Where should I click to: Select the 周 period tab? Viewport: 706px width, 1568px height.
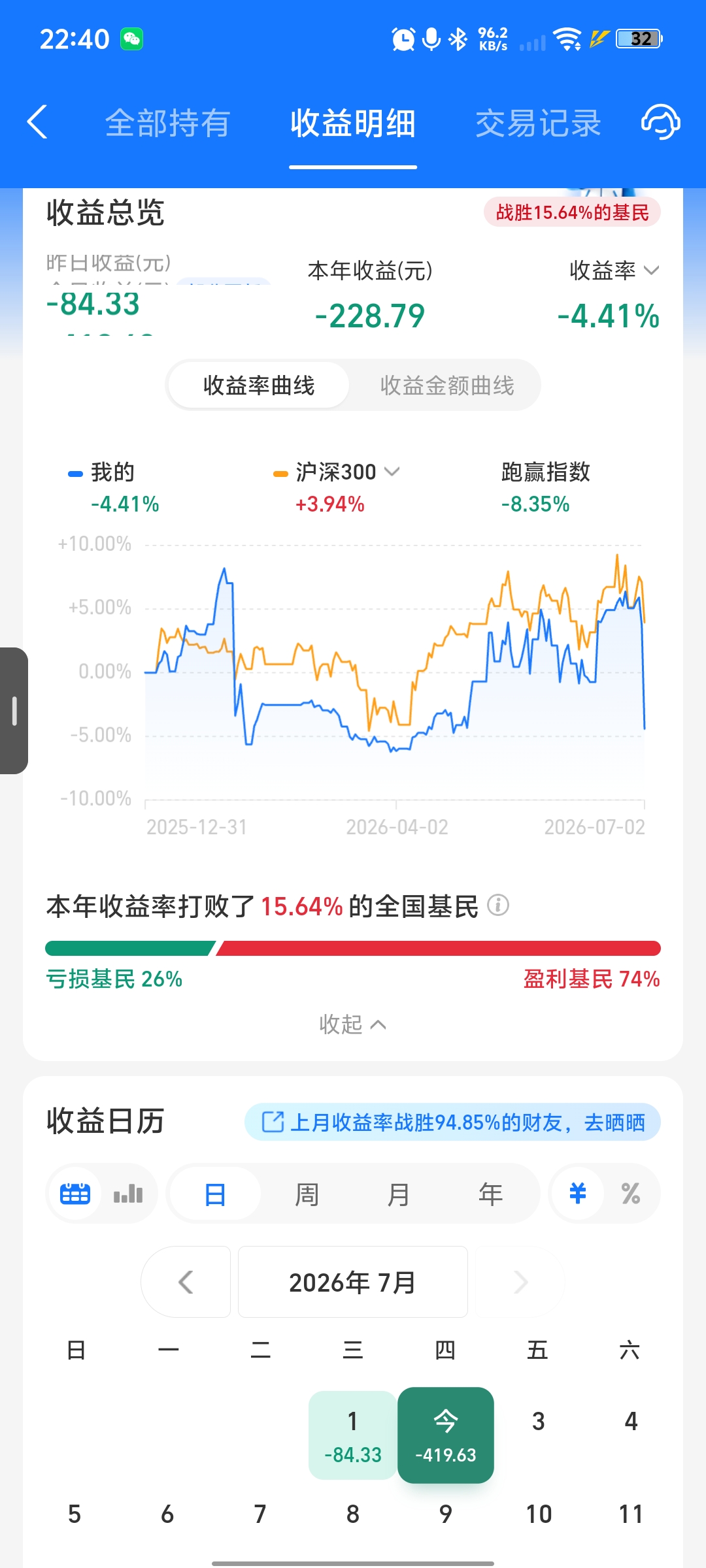[307, 1194]
